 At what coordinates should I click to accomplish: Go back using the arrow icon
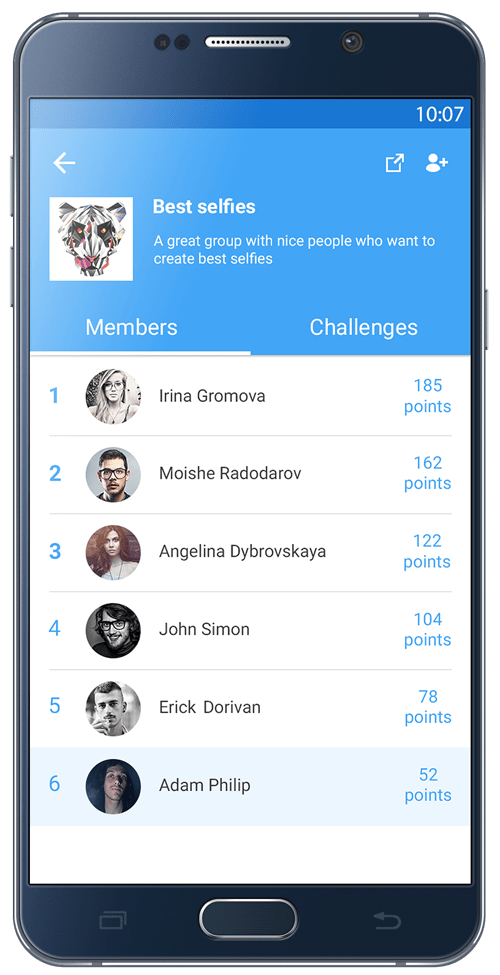pos(64,163)
